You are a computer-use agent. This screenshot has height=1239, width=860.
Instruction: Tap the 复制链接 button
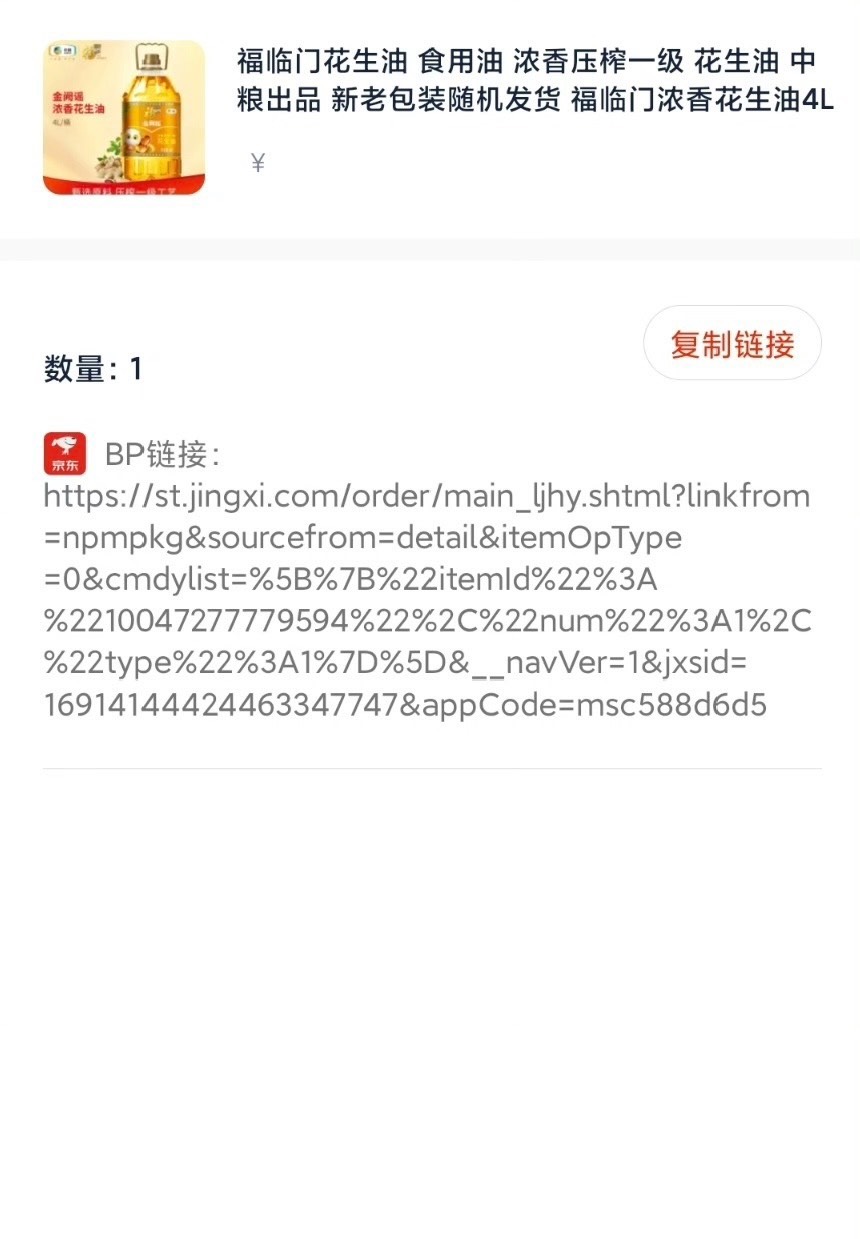pyautogui.click(x=732, y=344)
